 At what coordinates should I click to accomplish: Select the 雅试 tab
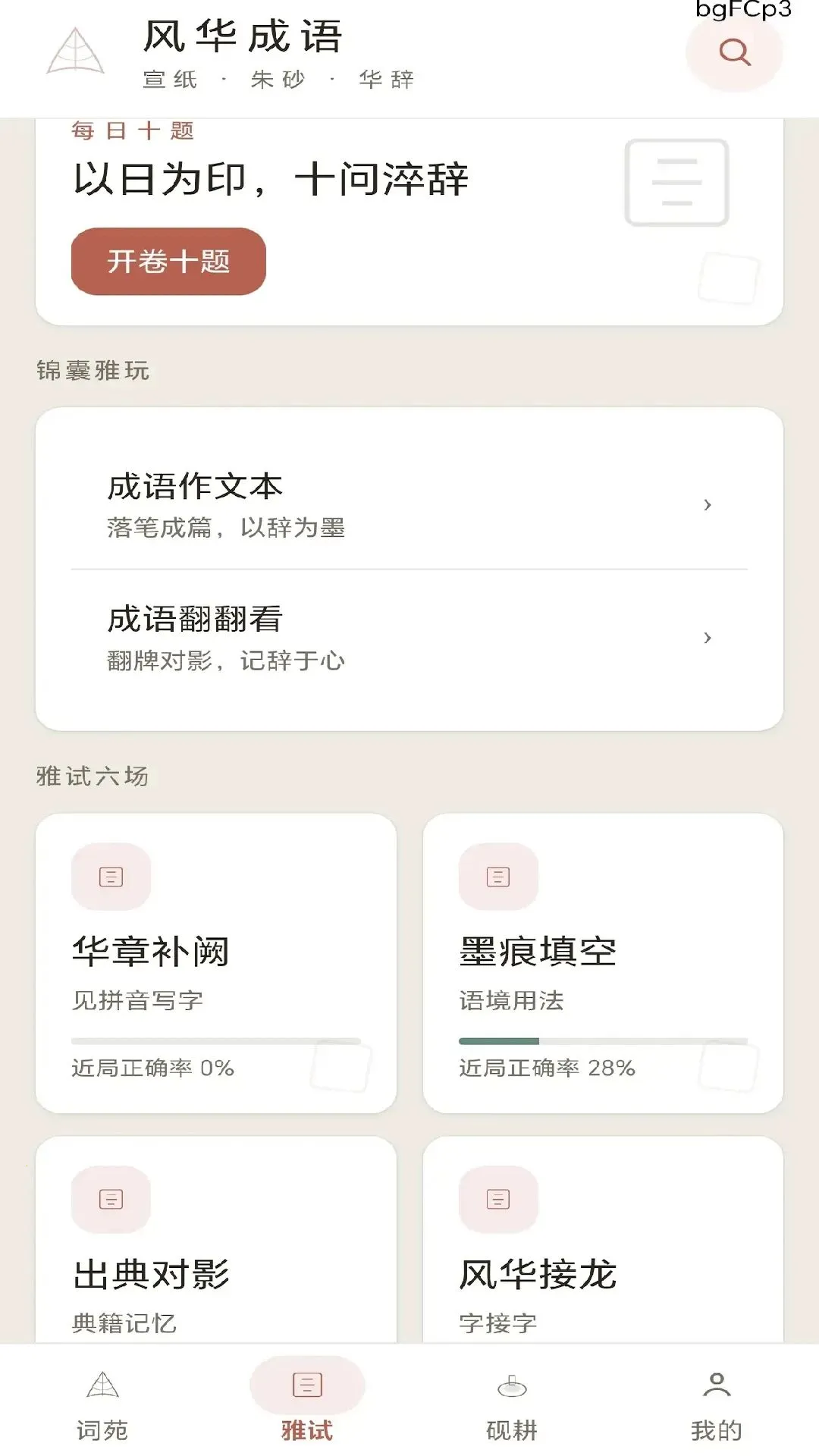click(x=307, y=1404)
